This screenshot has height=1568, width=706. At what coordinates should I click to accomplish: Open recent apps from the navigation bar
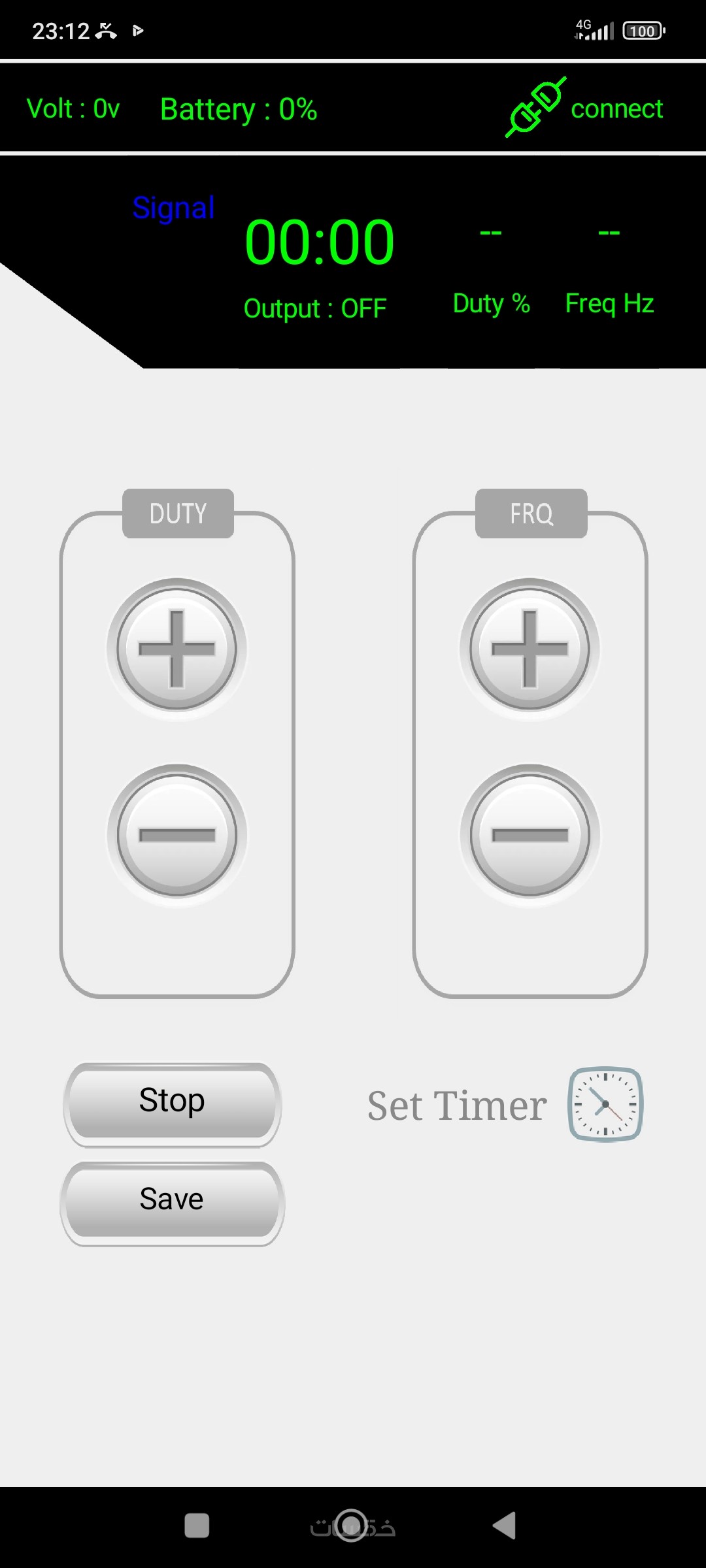coord(197,1526)
